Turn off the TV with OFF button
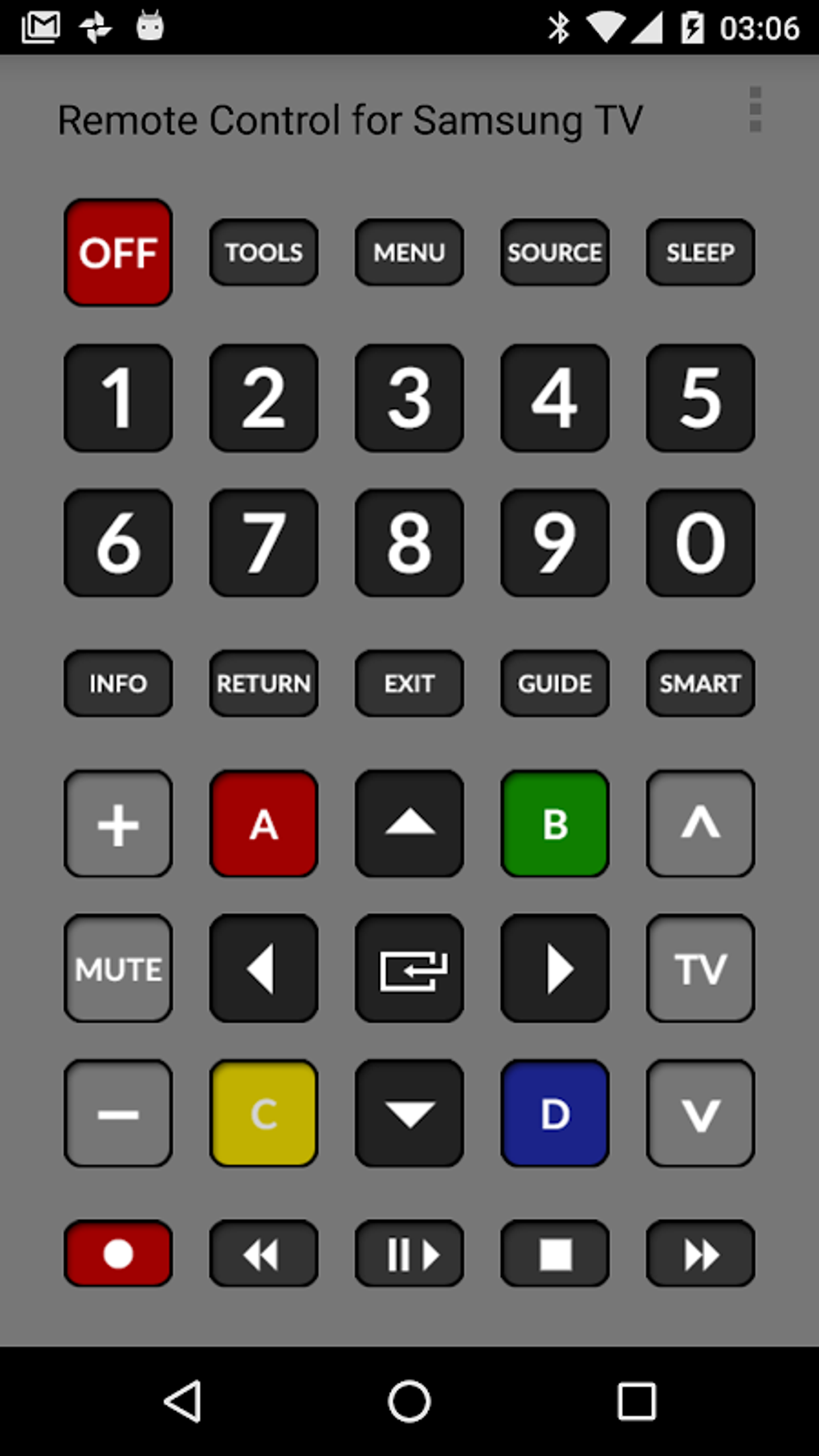 pyautogui.click(x=118, y=252)
